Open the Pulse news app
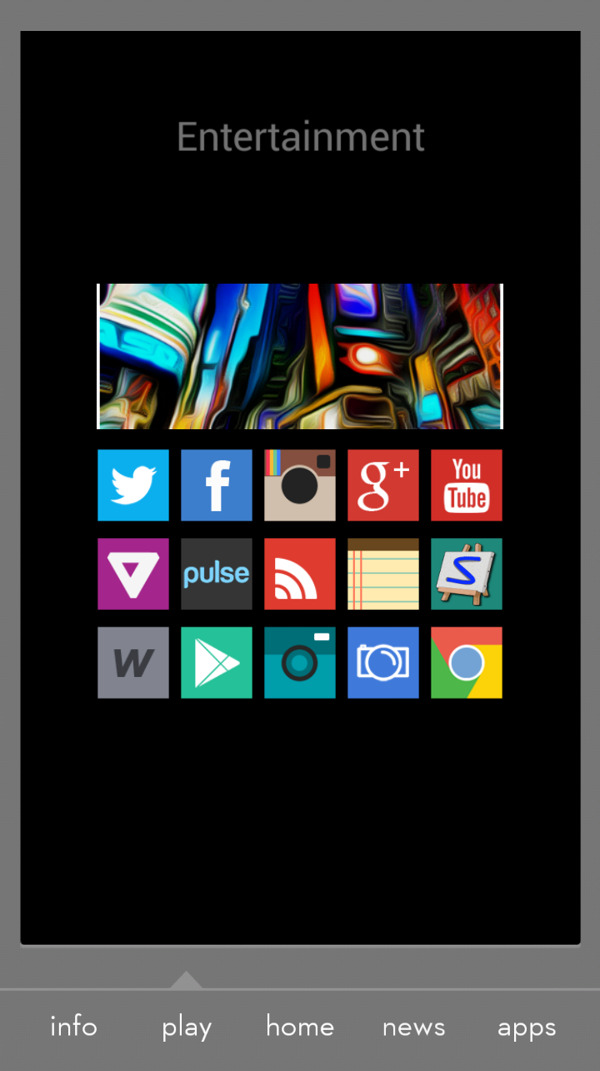 pos(216,574)
